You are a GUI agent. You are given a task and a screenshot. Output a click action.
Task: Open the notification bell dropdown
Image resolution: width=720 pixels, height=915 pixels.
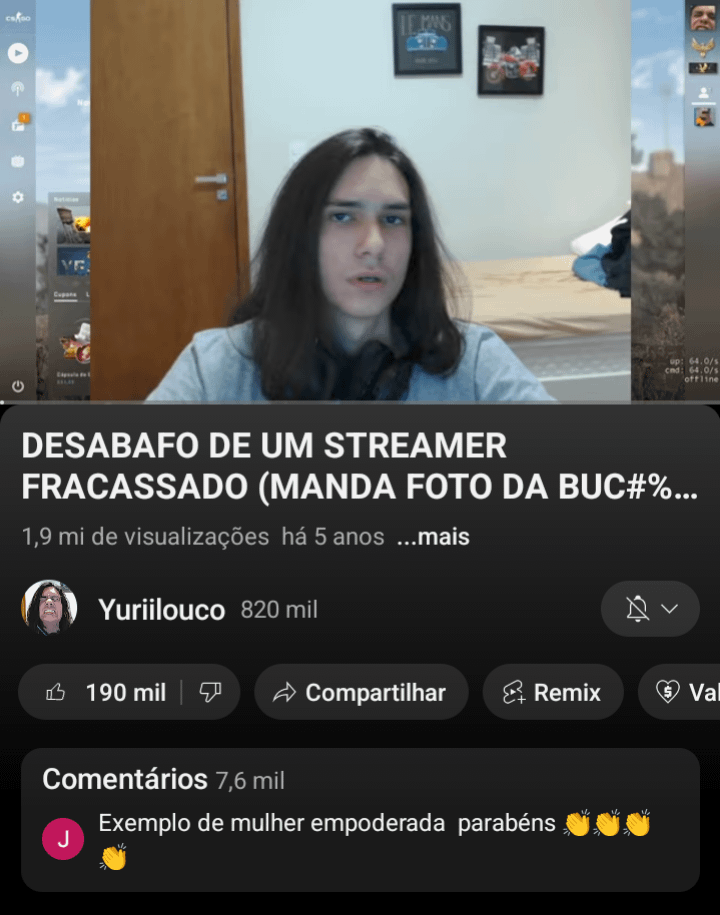[649, 609]
